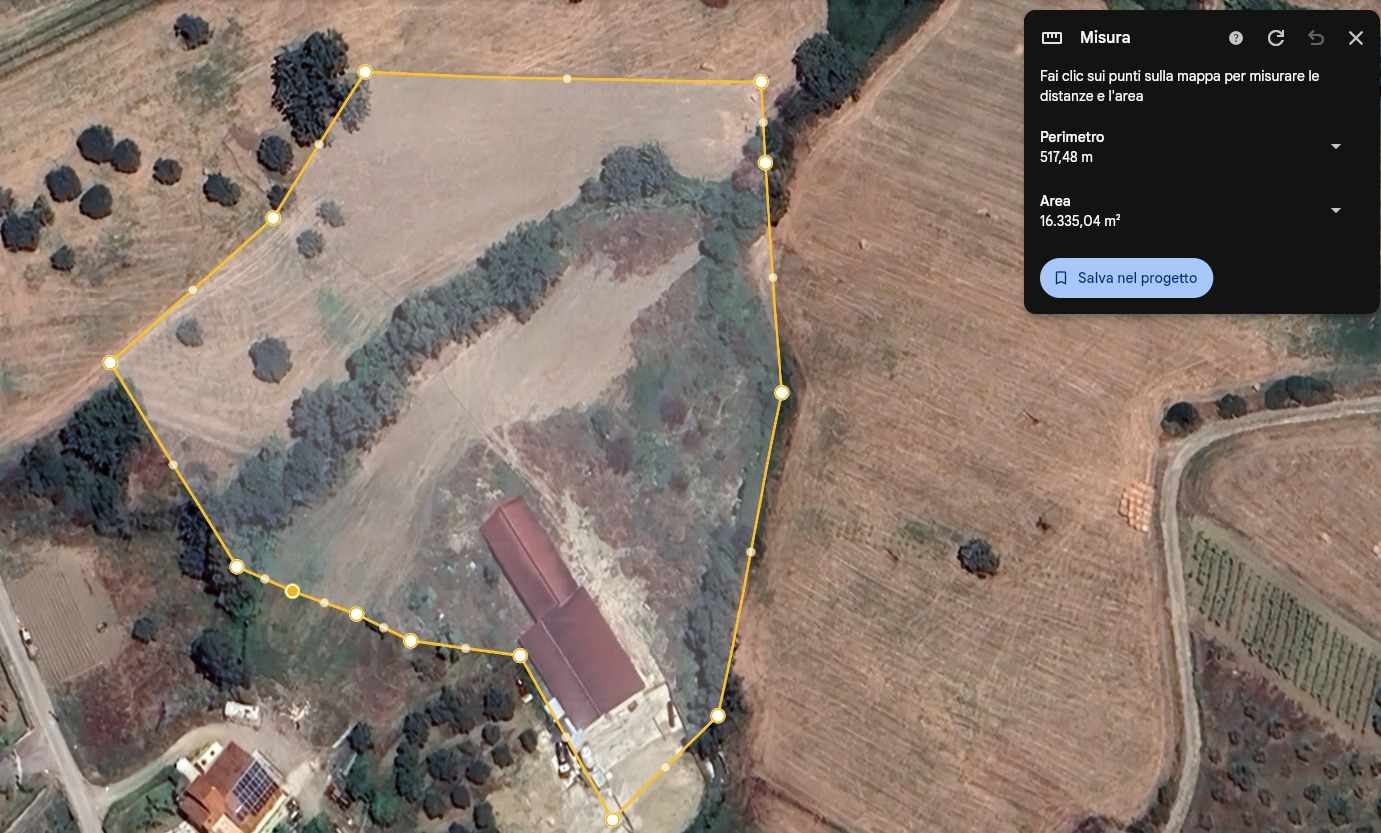1381x833 pixels.
Task: Select the orange highlighted polygon vertex
Action: pyautogui.click(x=292, y=591)
